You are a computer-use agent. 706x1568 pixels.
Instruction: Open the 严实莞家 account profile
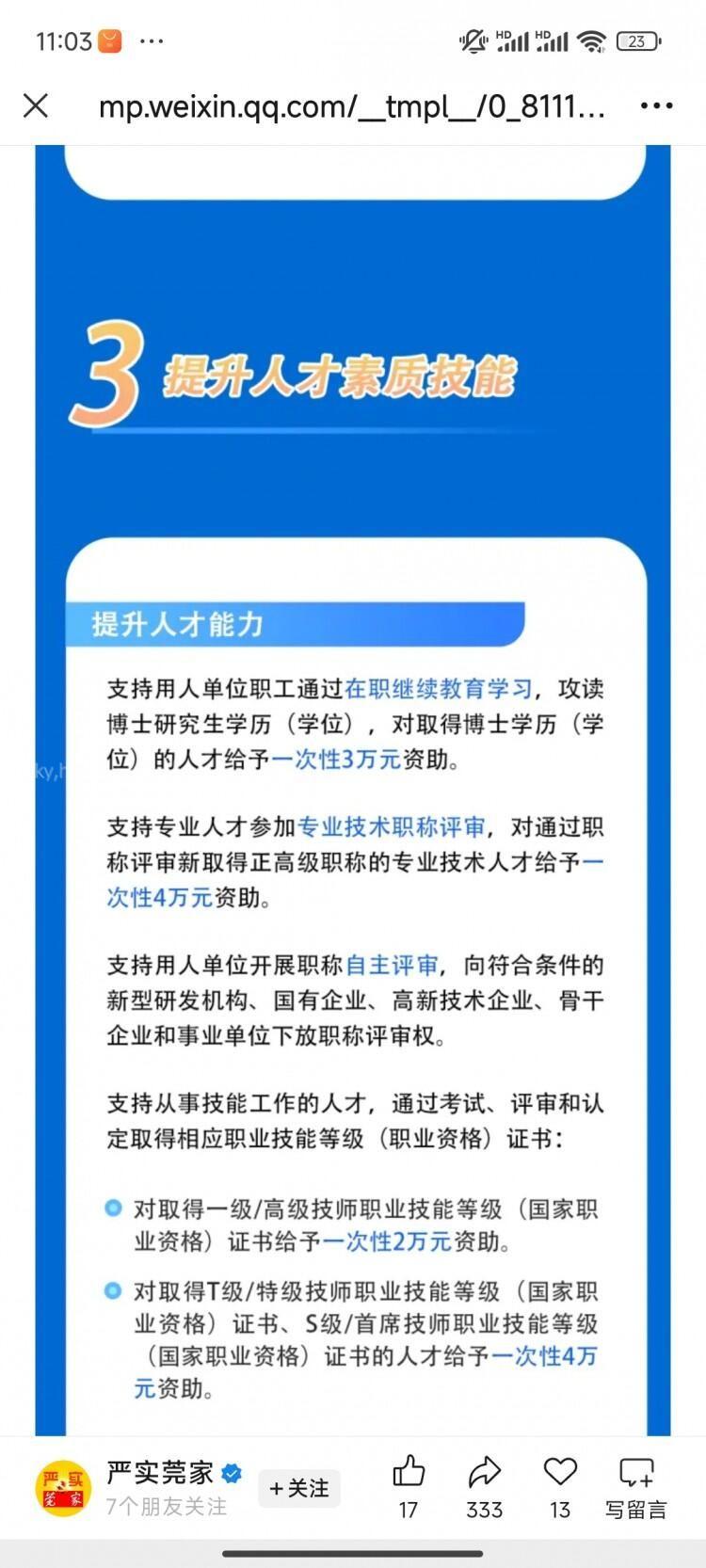(x=160, y=1472)
